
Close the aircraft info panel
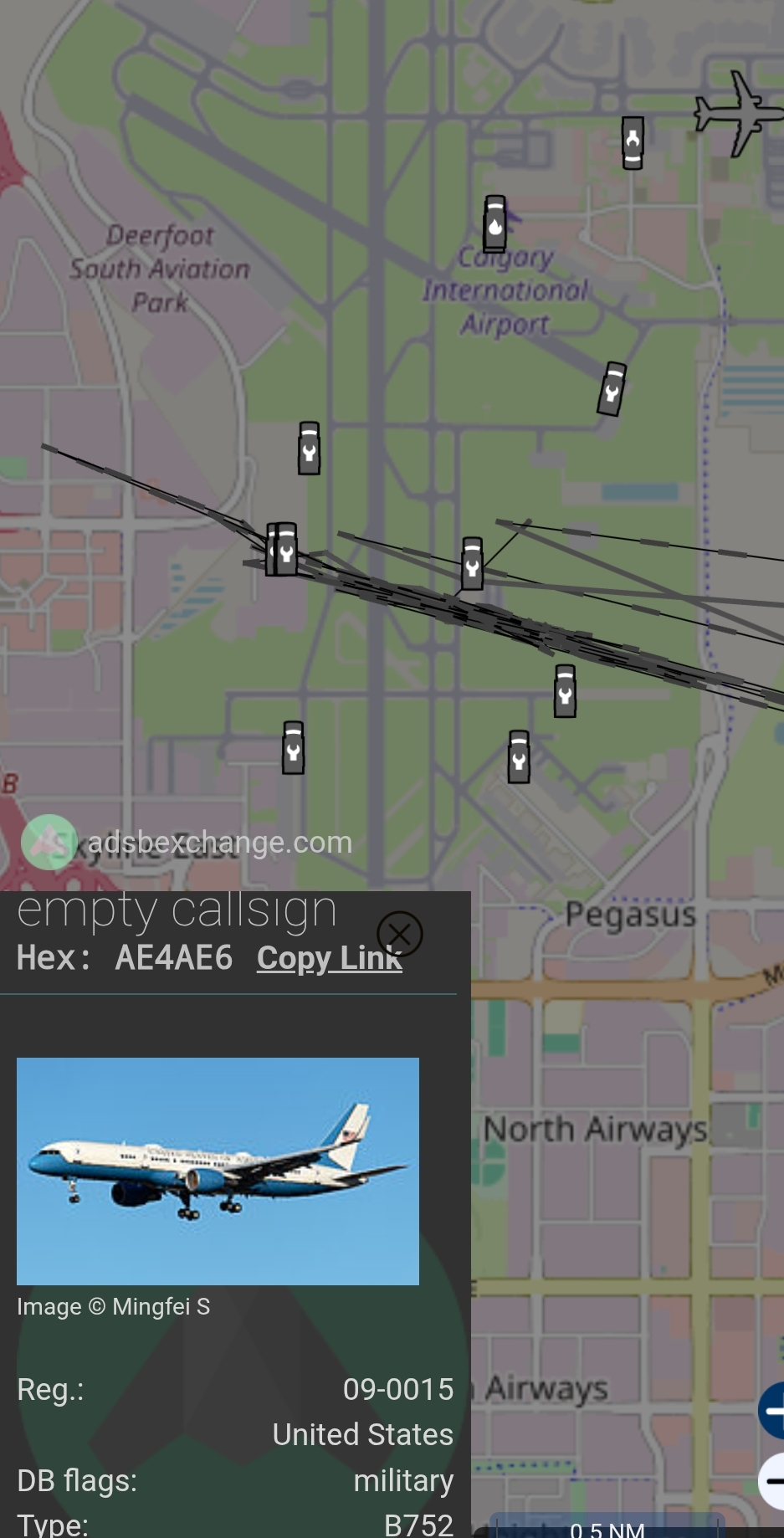pos(400,934)
